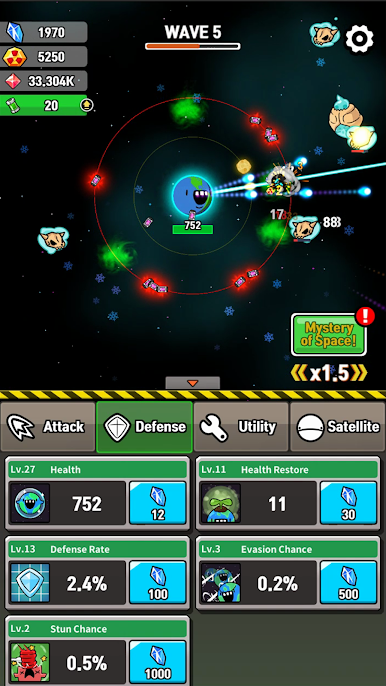Buy the Evasion Chance upgrade for 500
Screen dimensions: 386x686
(348, 583)
